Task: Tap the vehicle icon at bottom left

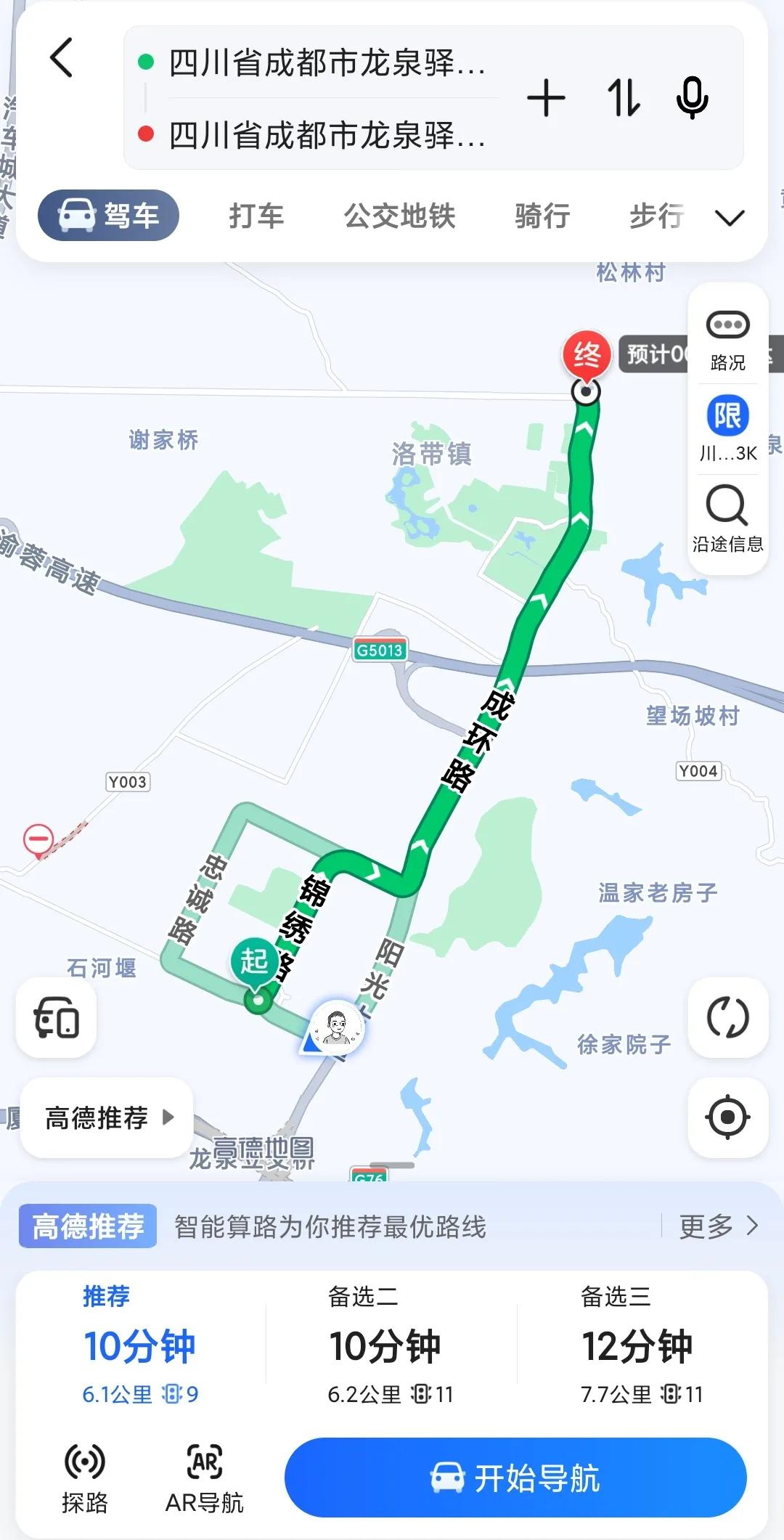Action: (x=57, y=1019)
